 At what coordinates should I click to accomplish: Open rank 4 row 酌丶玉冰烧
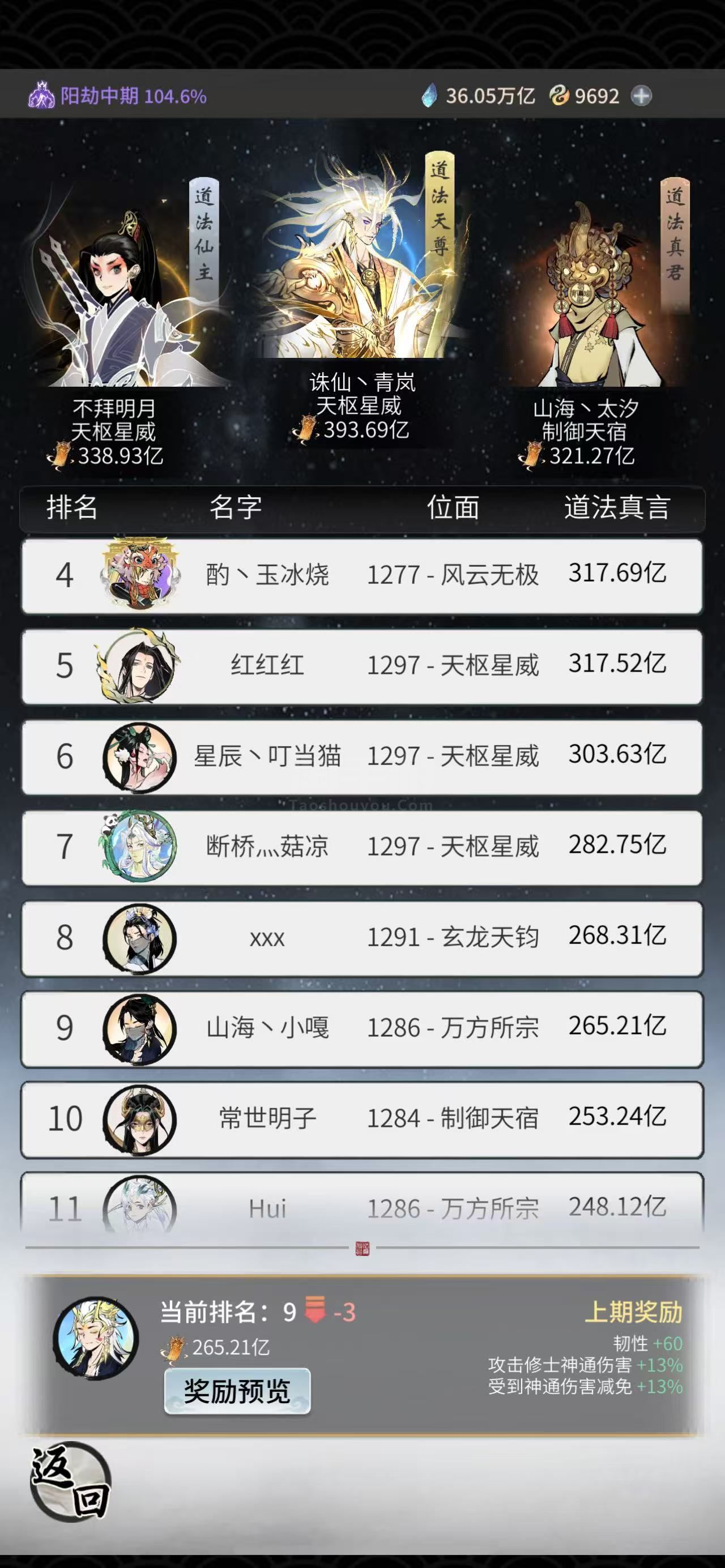coord(362,575)
